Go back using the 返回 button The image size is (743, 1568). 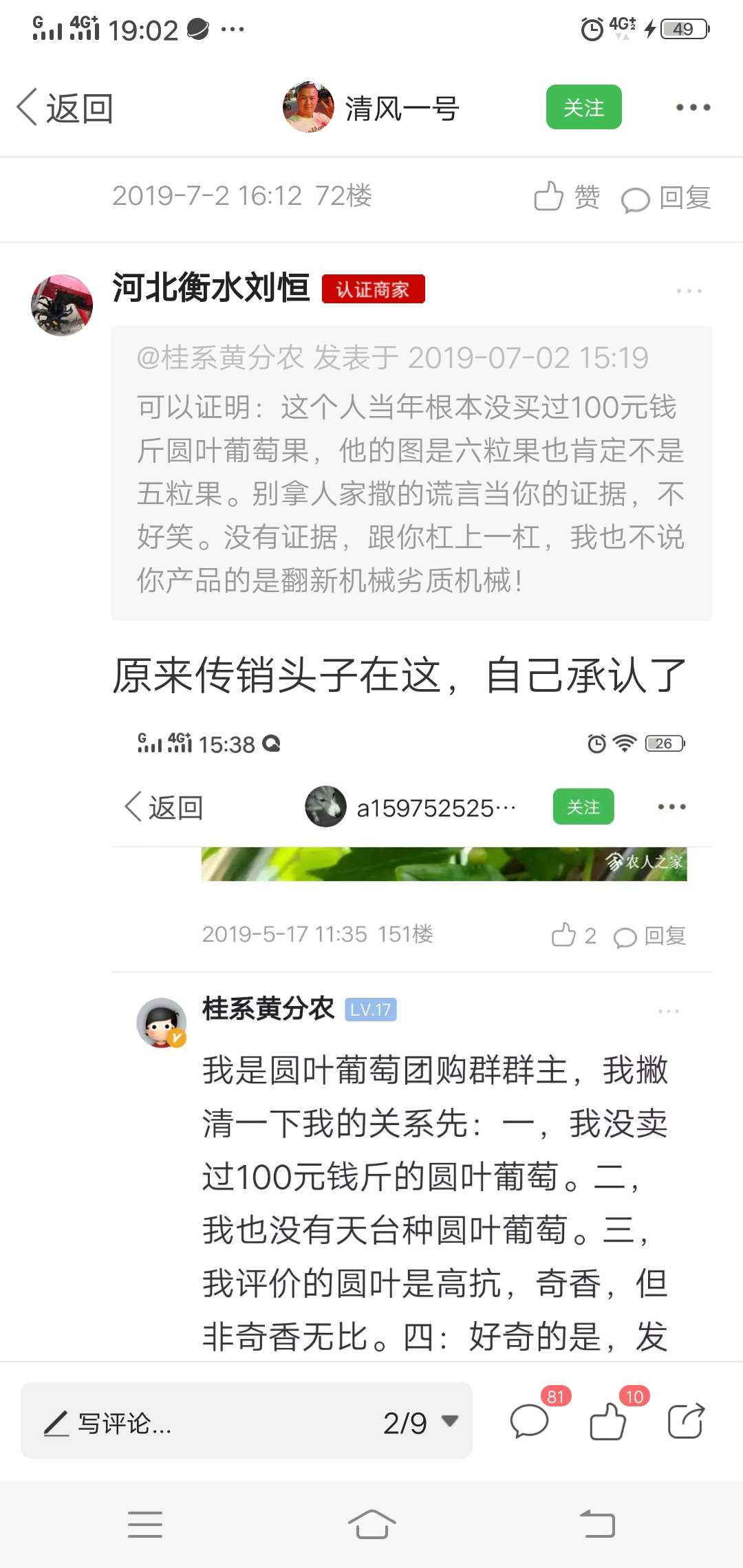65,108
